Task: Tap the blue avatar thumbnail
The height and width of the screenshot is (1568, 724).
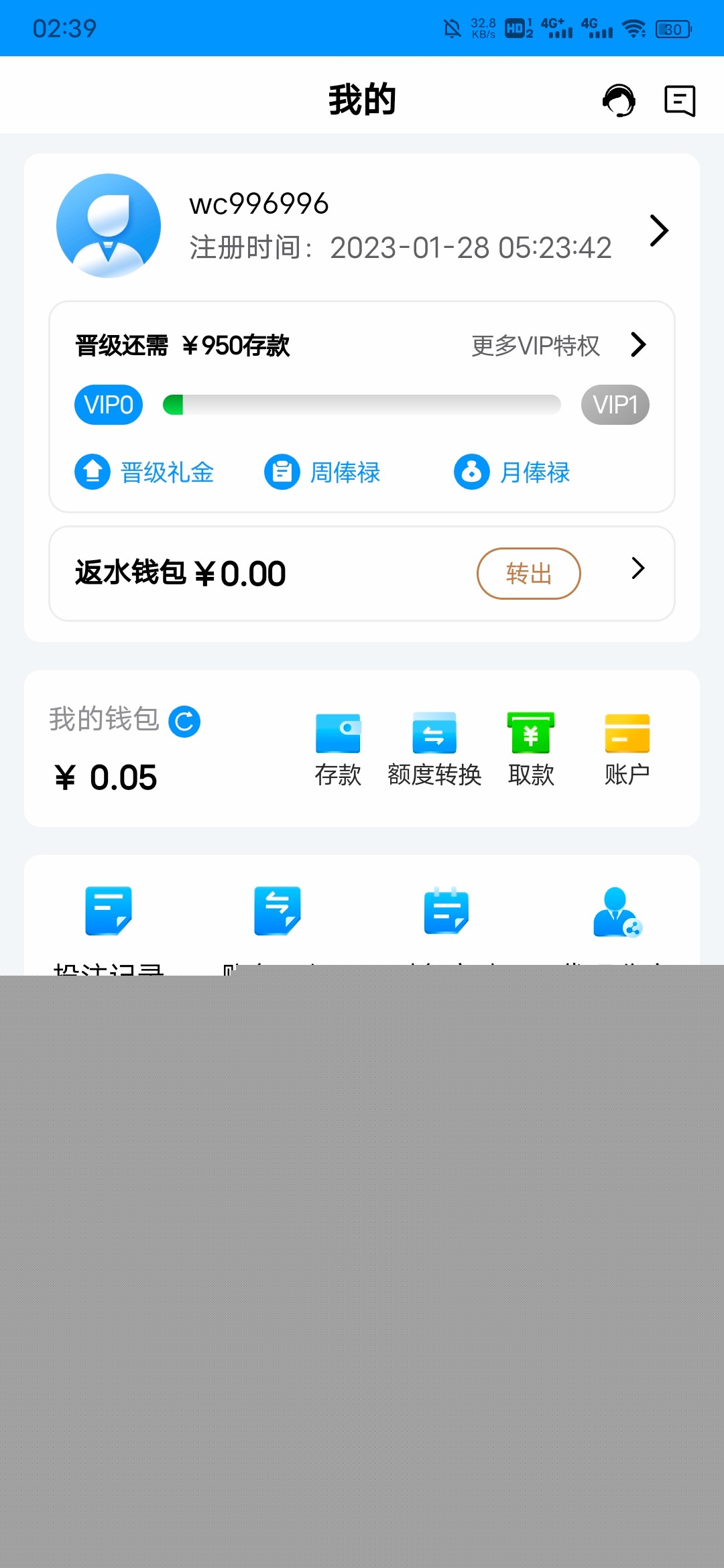Action: click(x=109, y=226)
